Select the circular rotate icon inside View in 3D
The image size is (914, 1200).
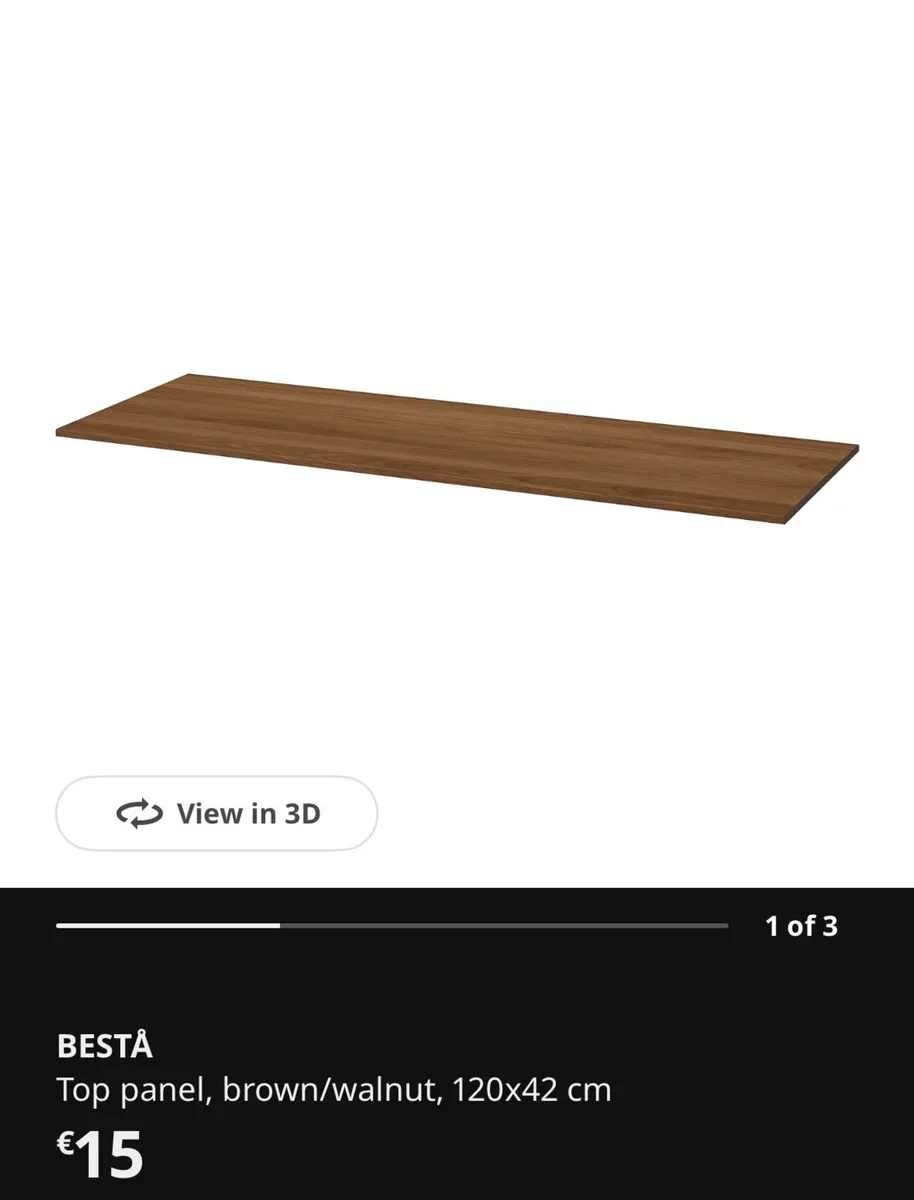140,813
